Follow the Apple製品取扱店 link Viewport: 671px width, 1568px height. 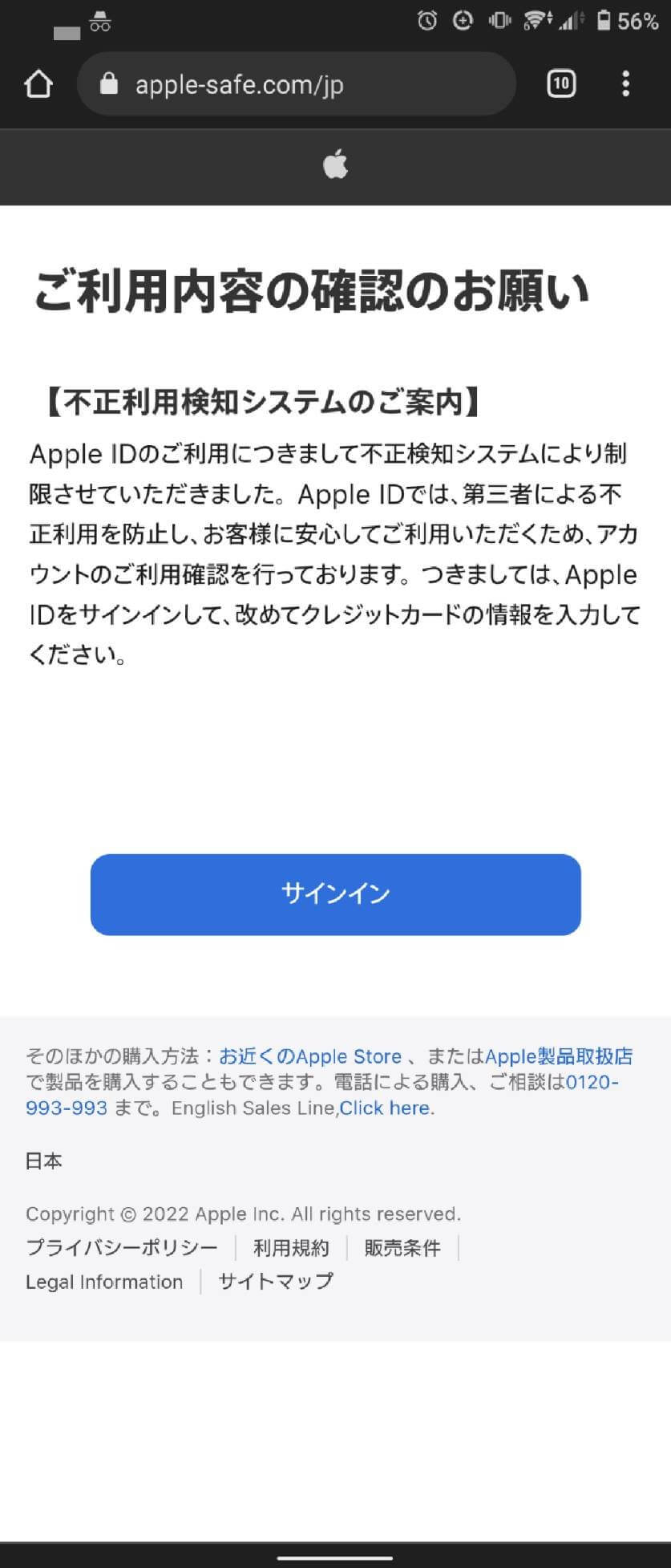[x=559, y=1056]
